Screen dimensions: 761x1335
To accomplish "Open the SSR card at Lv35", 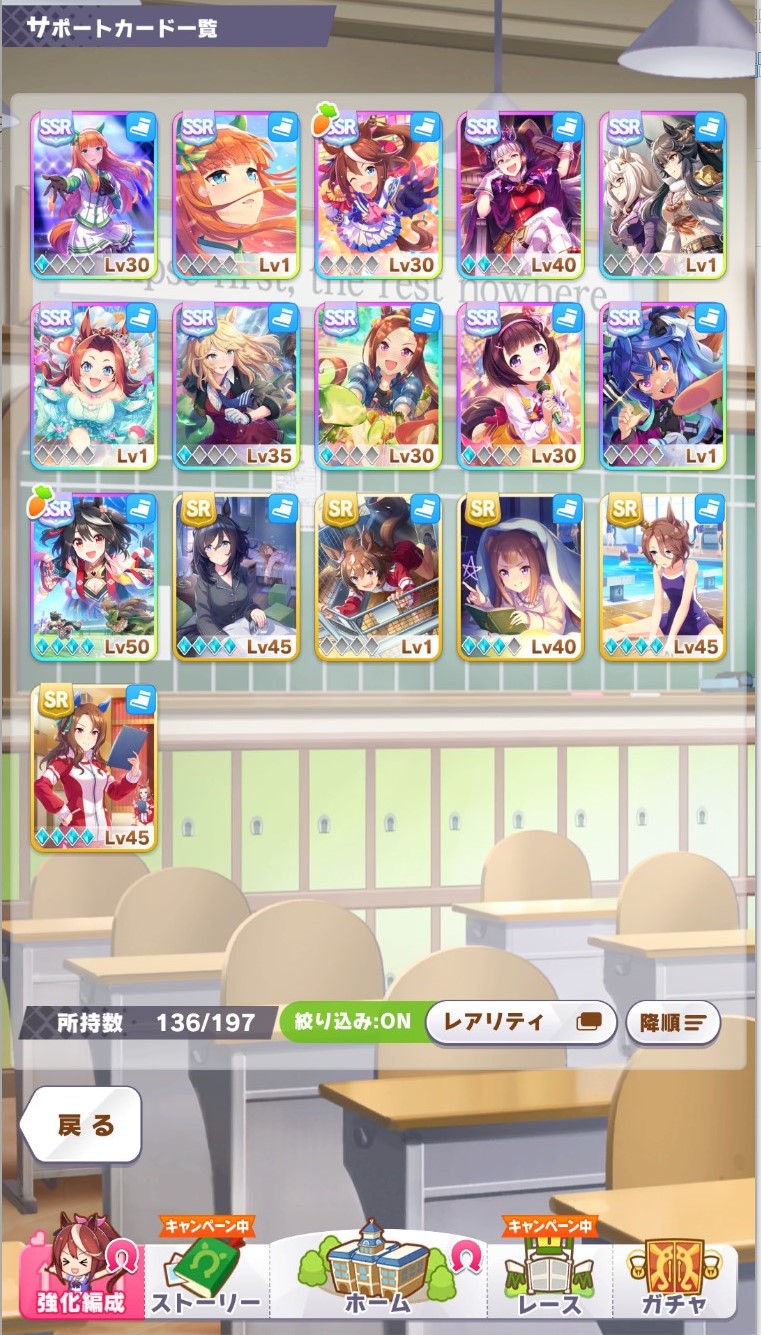I will [236, 386].
